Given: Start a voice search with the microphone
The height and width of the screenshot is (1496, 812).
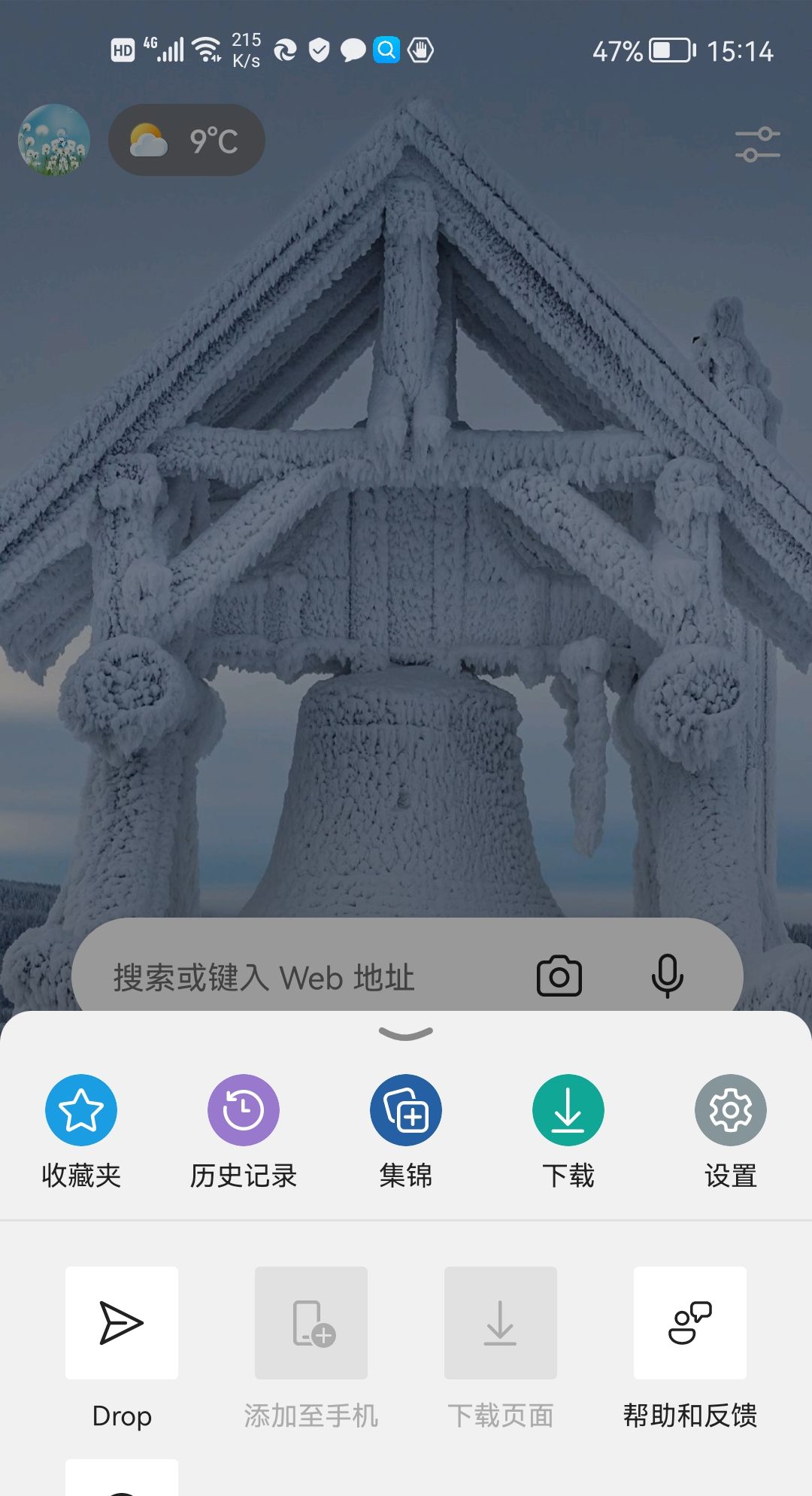Looking at the screenshot, I should [x=668, y=976].
